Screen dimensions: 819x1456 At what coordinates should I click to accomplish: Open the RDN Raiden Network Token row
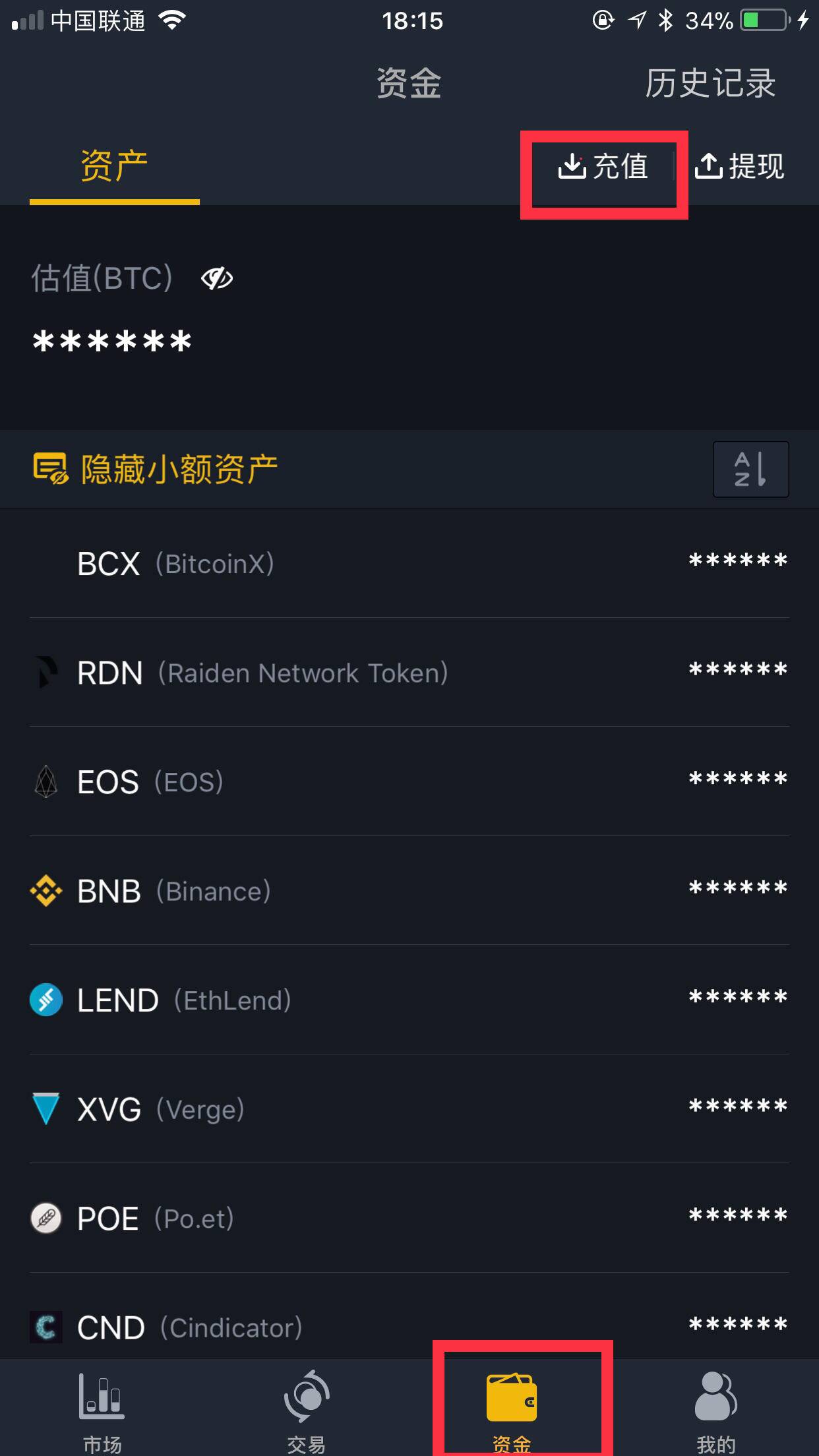pyautogui.click(x=409, y=673)
